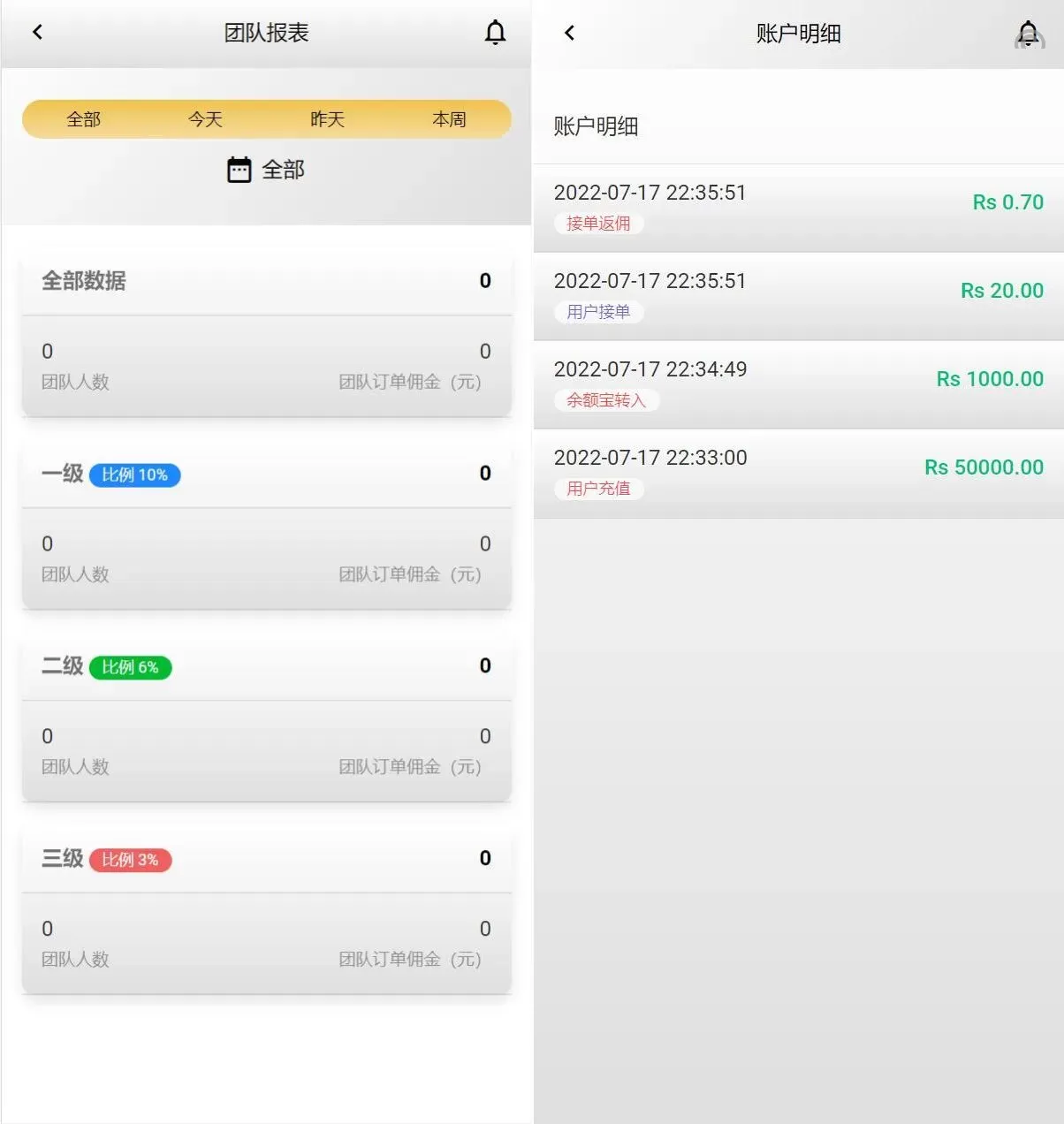Open the notifications bell on 团队报表
The width and height of the screenshot is (1064, 1124).
click(496, 33)
